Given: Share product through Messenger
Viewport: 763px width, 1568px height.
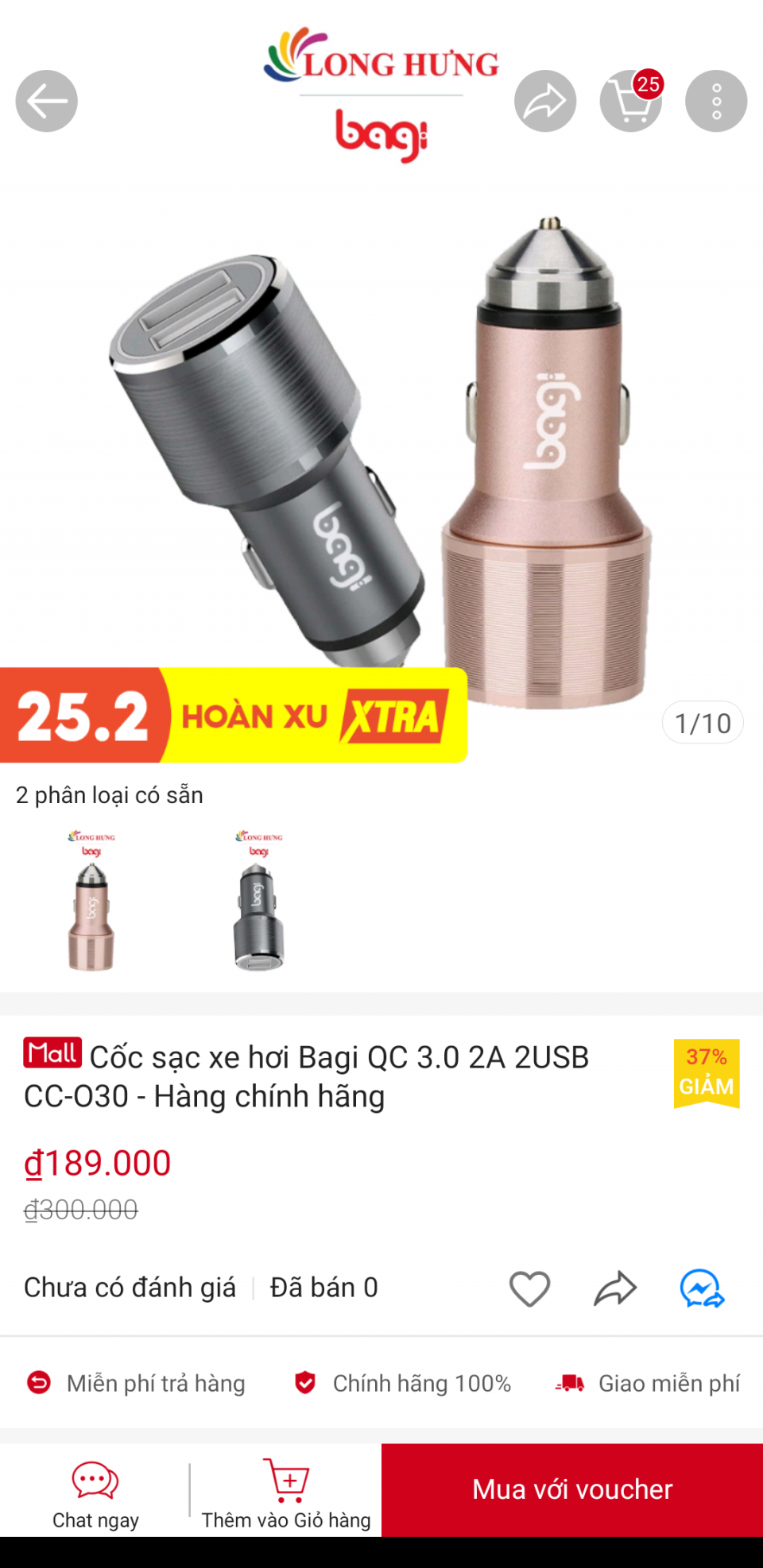Looking at the screenshot, I should [x=702, y=1288].
